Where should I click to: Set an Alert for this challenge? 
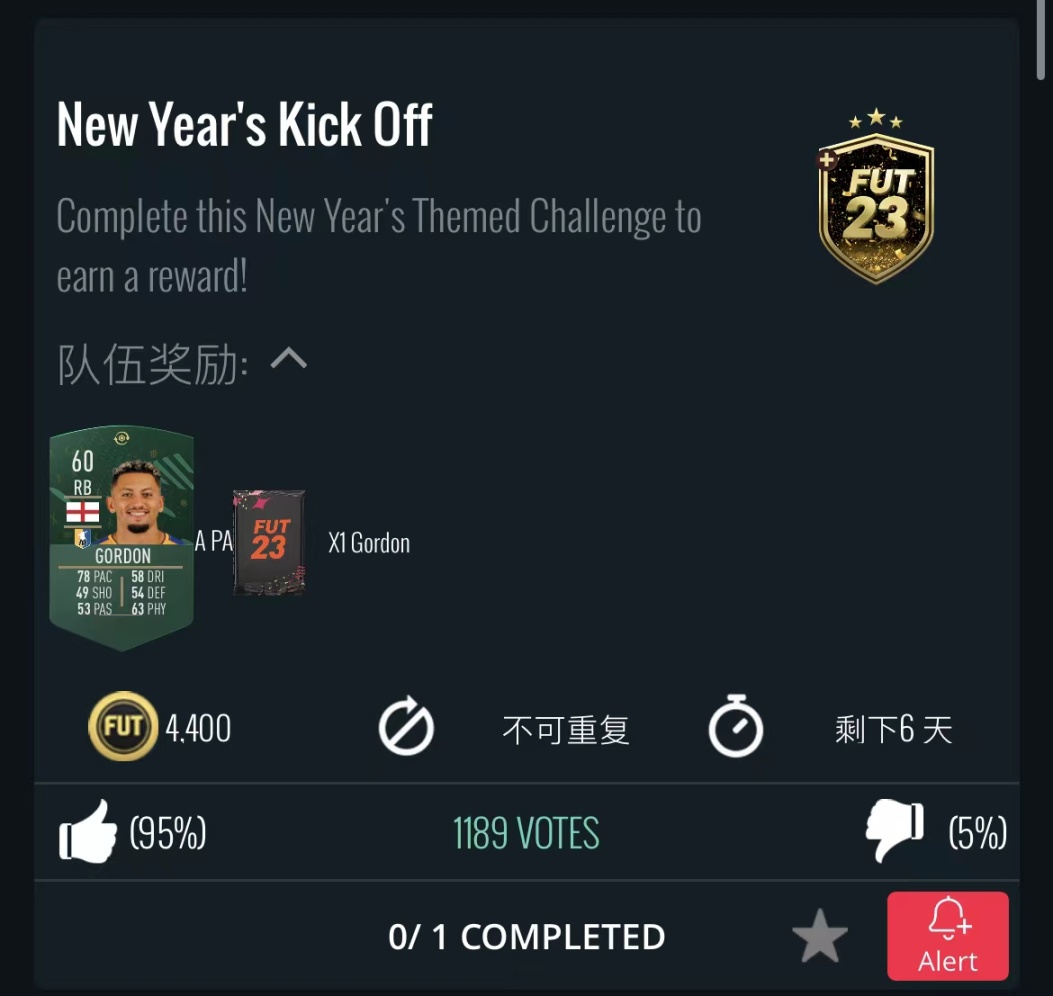[947, 936]
